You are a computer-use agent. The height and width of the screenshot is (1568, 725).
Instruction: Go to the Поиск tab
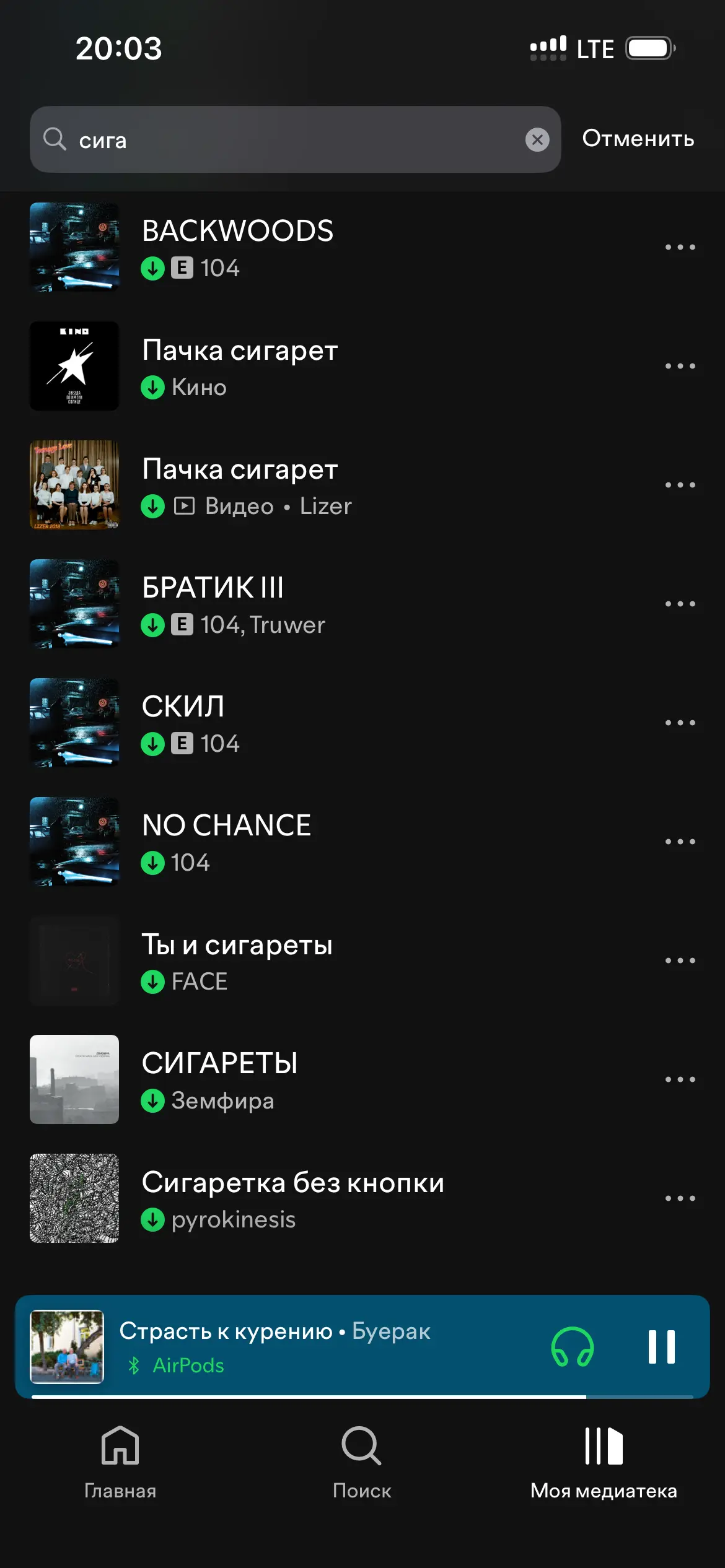point(362,1461)
